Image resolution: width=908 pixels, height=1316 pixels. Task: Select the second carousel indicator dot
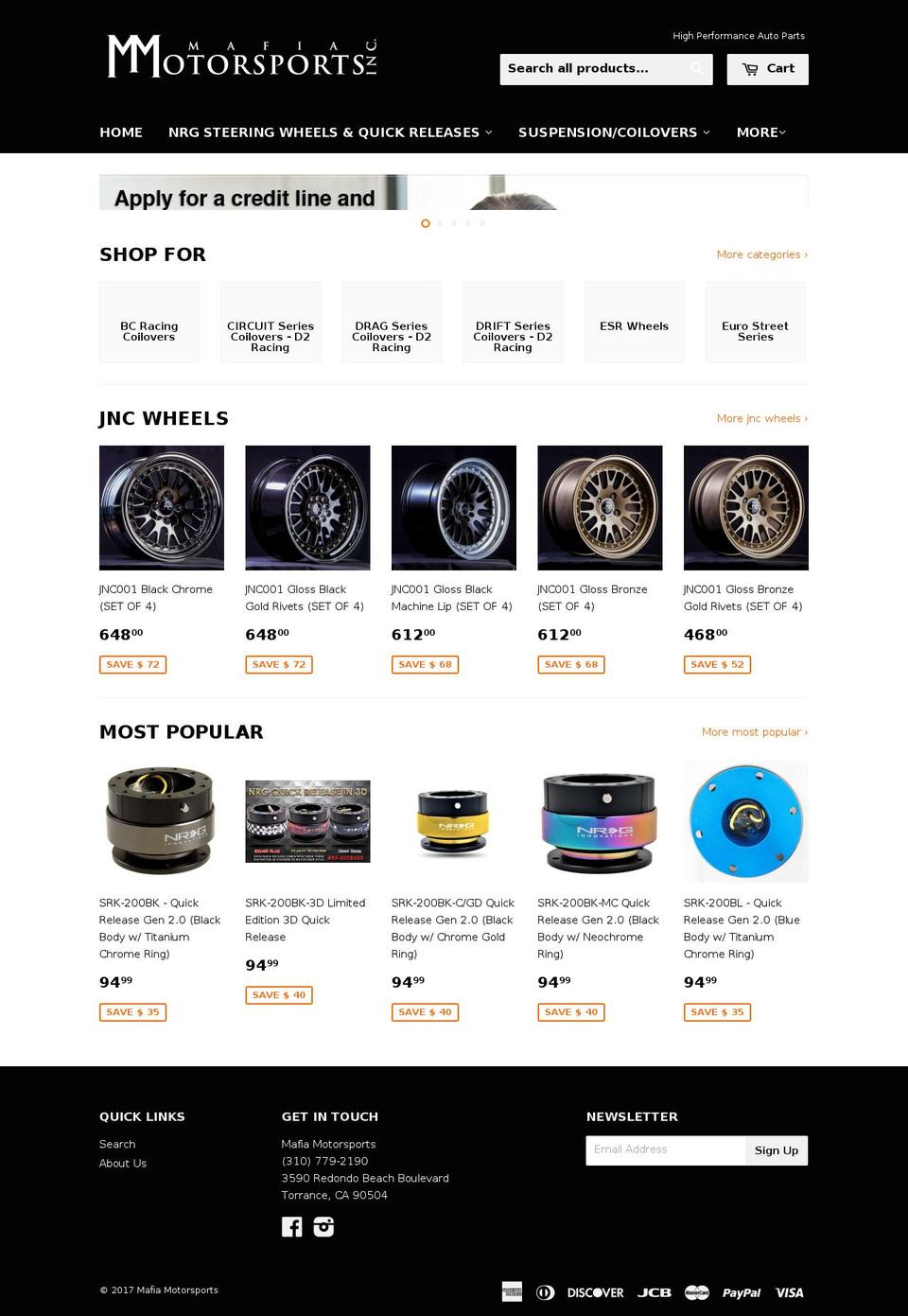point(439,223)
